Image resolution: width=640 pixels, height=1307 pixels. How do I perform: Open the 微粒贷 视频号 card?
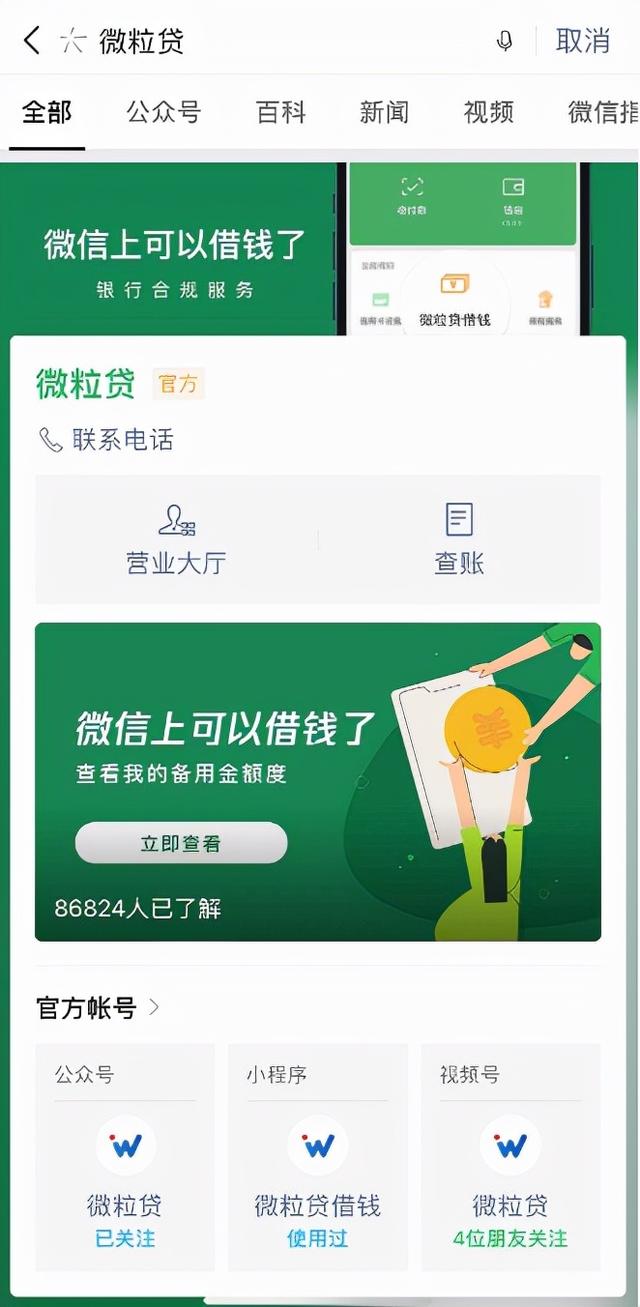point(510,1157)
